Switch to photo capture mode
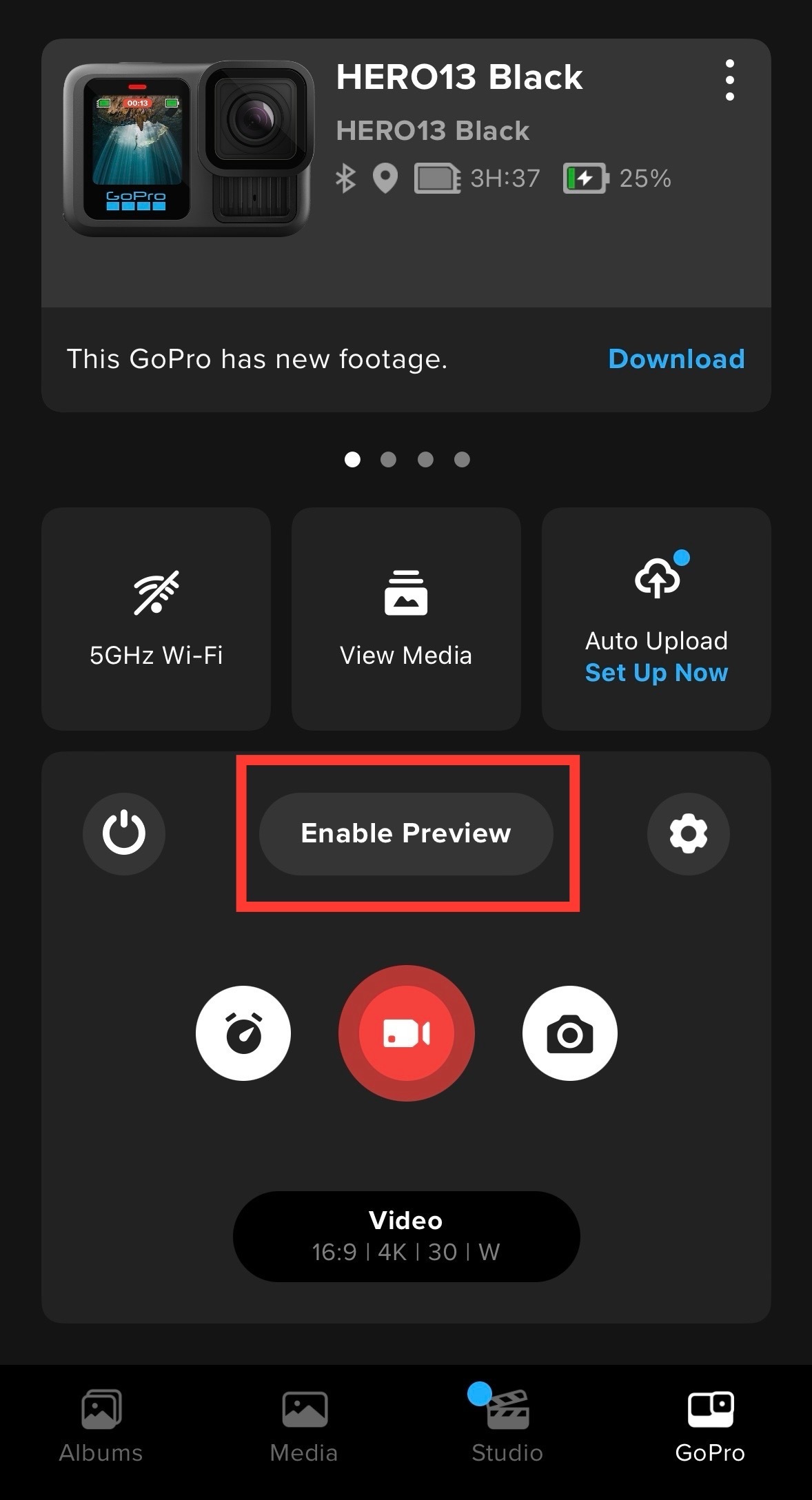The image size is (812, 1500). coord(569,1032)
